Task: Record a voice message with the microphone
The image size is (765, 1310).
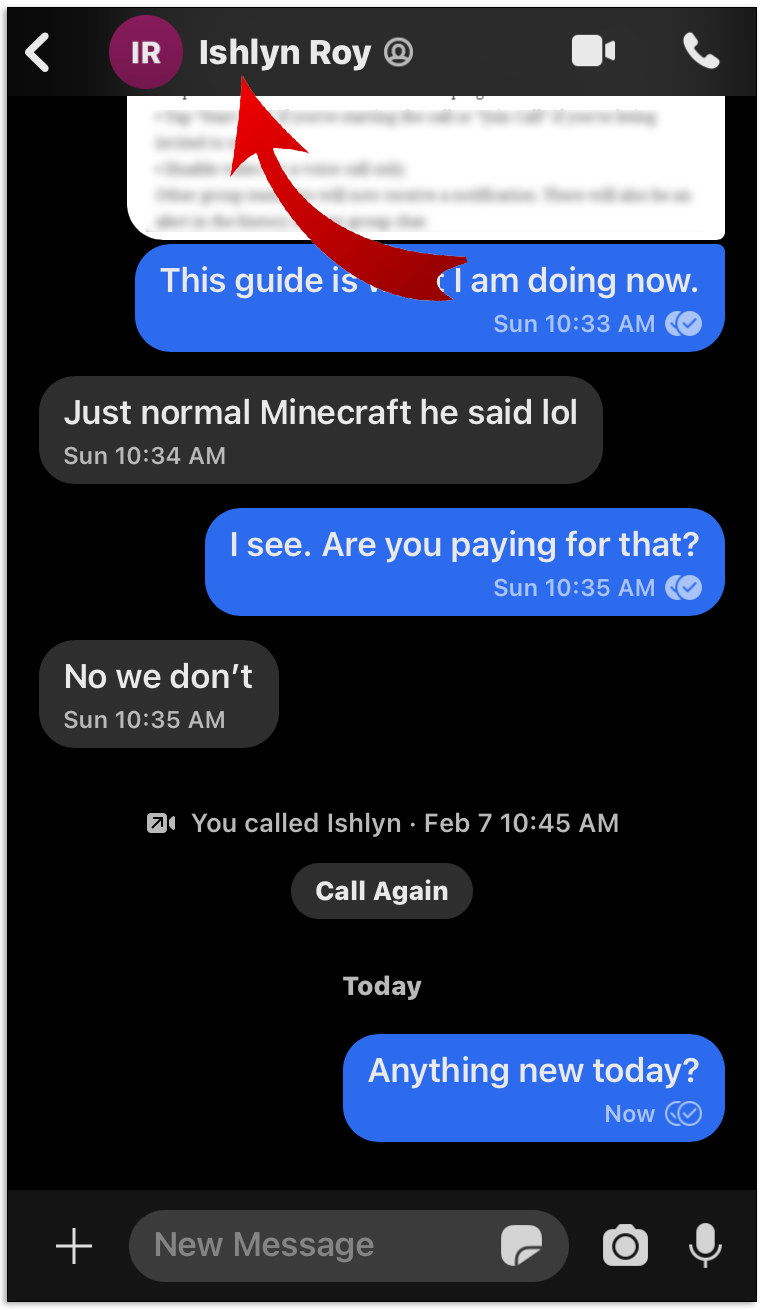Action: click(705, 1246)
